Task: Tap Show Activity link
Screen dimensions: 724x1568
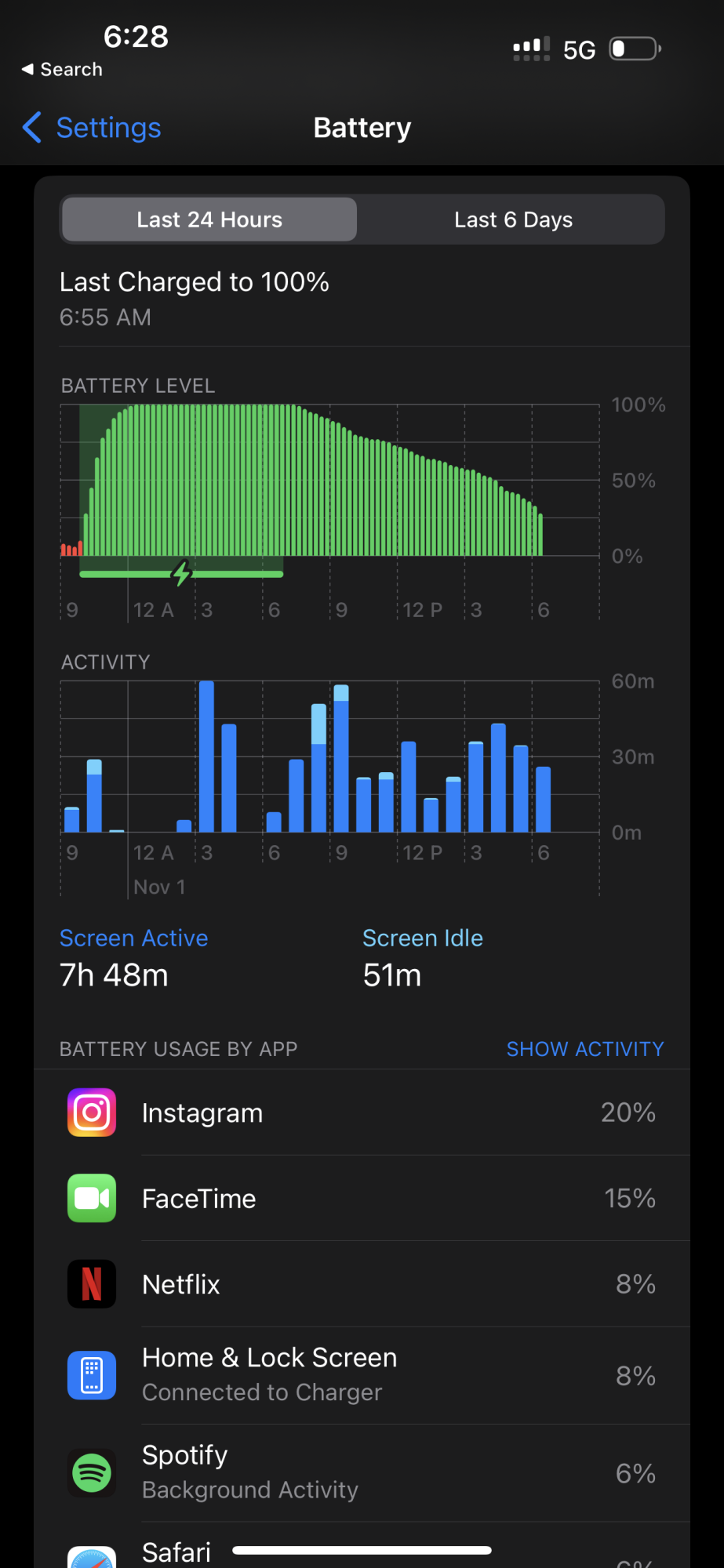Action: [585, 1049]
